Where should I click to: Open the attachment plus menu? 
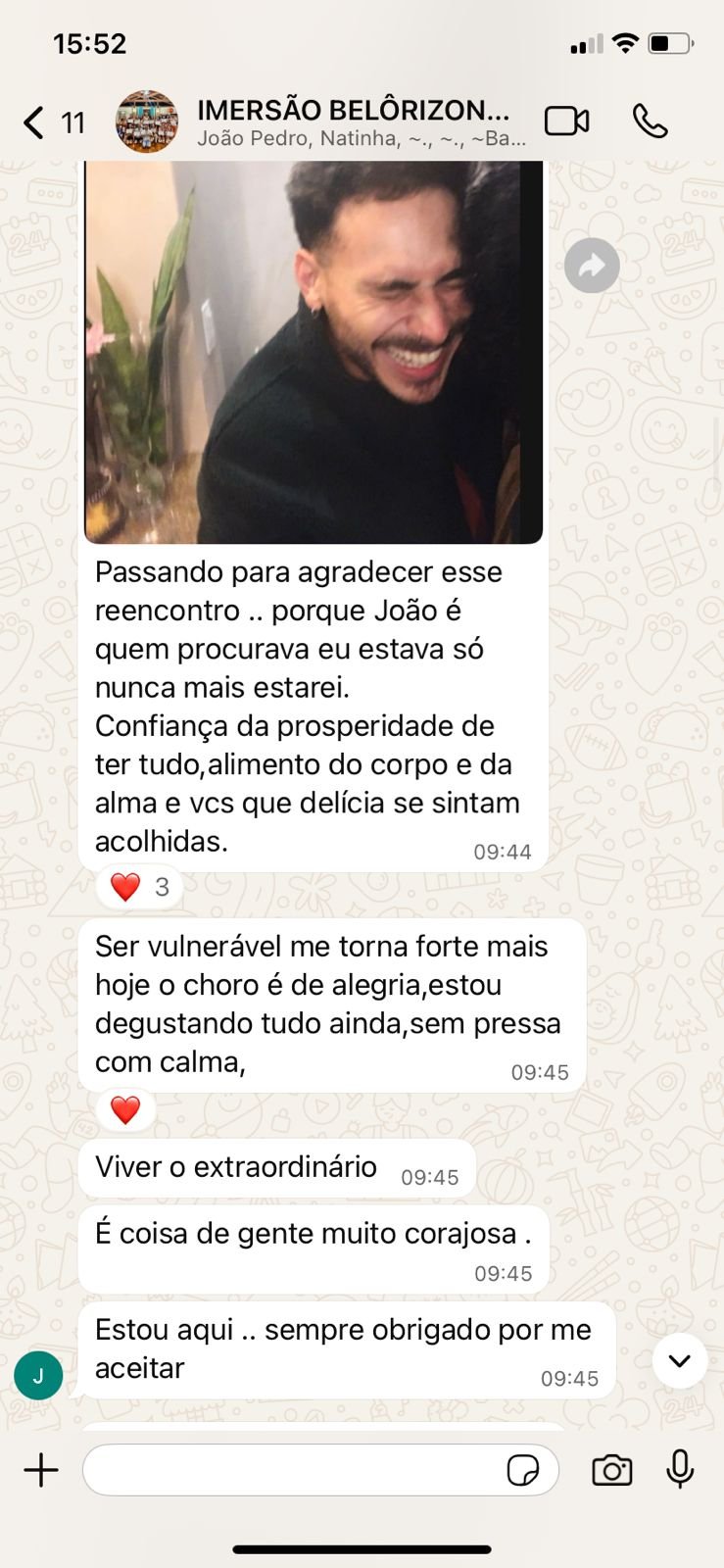41,1470
